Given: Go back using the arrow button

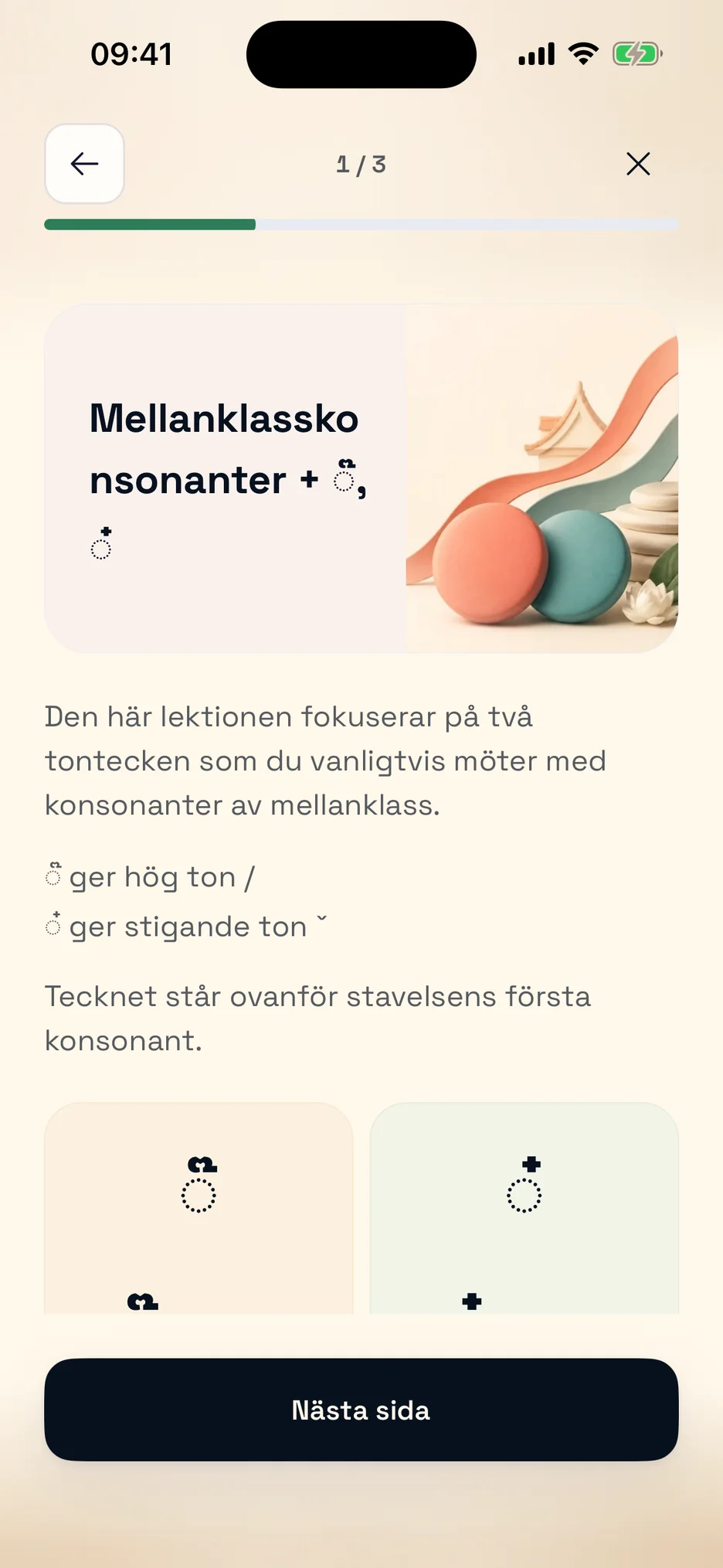Looking at the screenshot, I should pyautogui.click(x=85, y=164).
